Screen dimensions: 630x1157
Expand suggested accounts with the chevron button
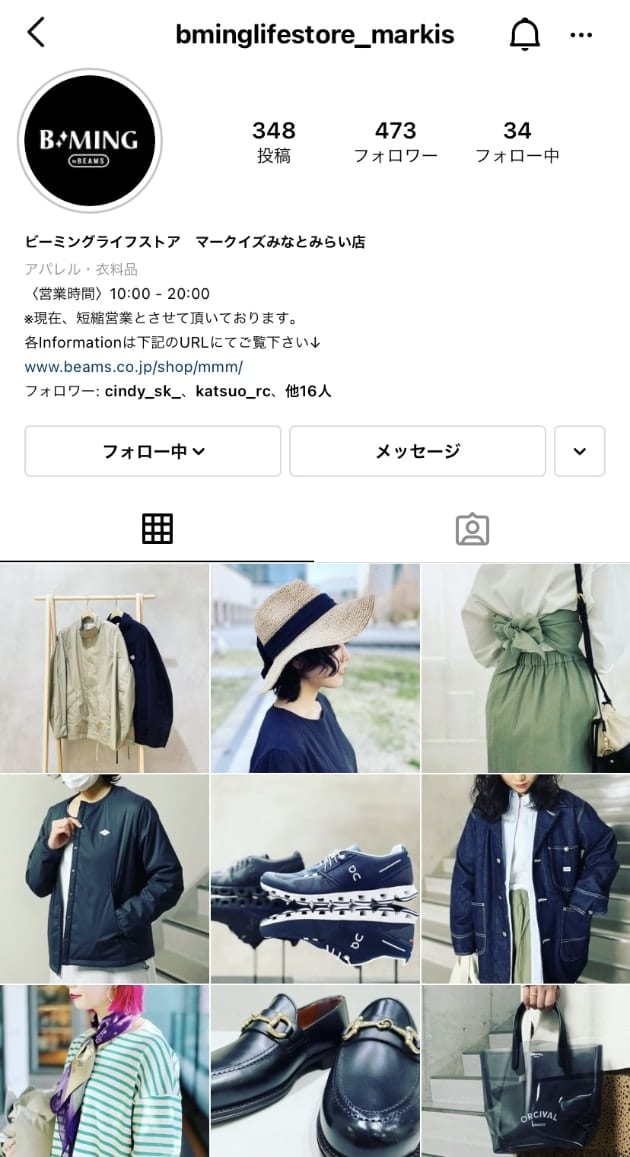tap(580, 451)
